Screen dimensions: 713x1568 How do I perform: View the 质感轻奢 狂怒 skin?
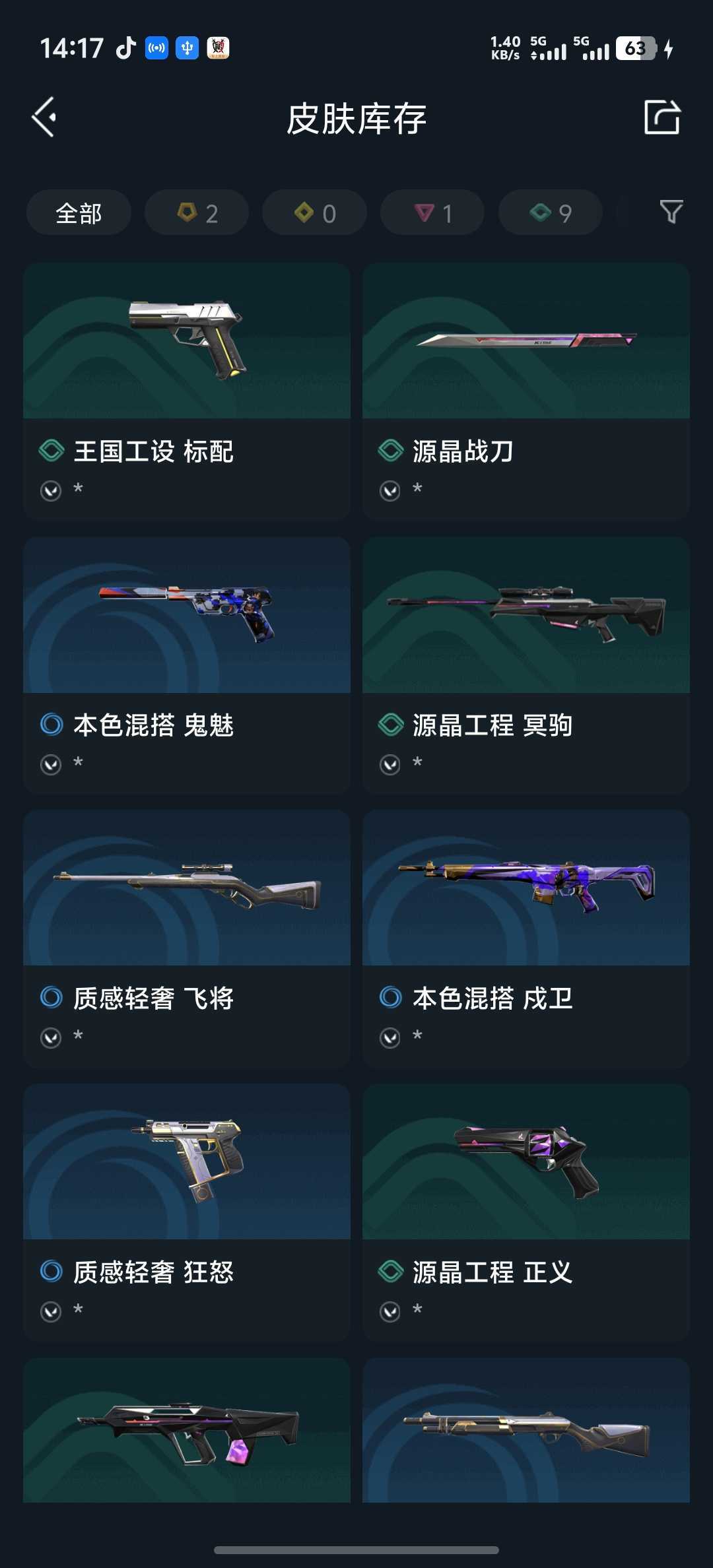187,1212
